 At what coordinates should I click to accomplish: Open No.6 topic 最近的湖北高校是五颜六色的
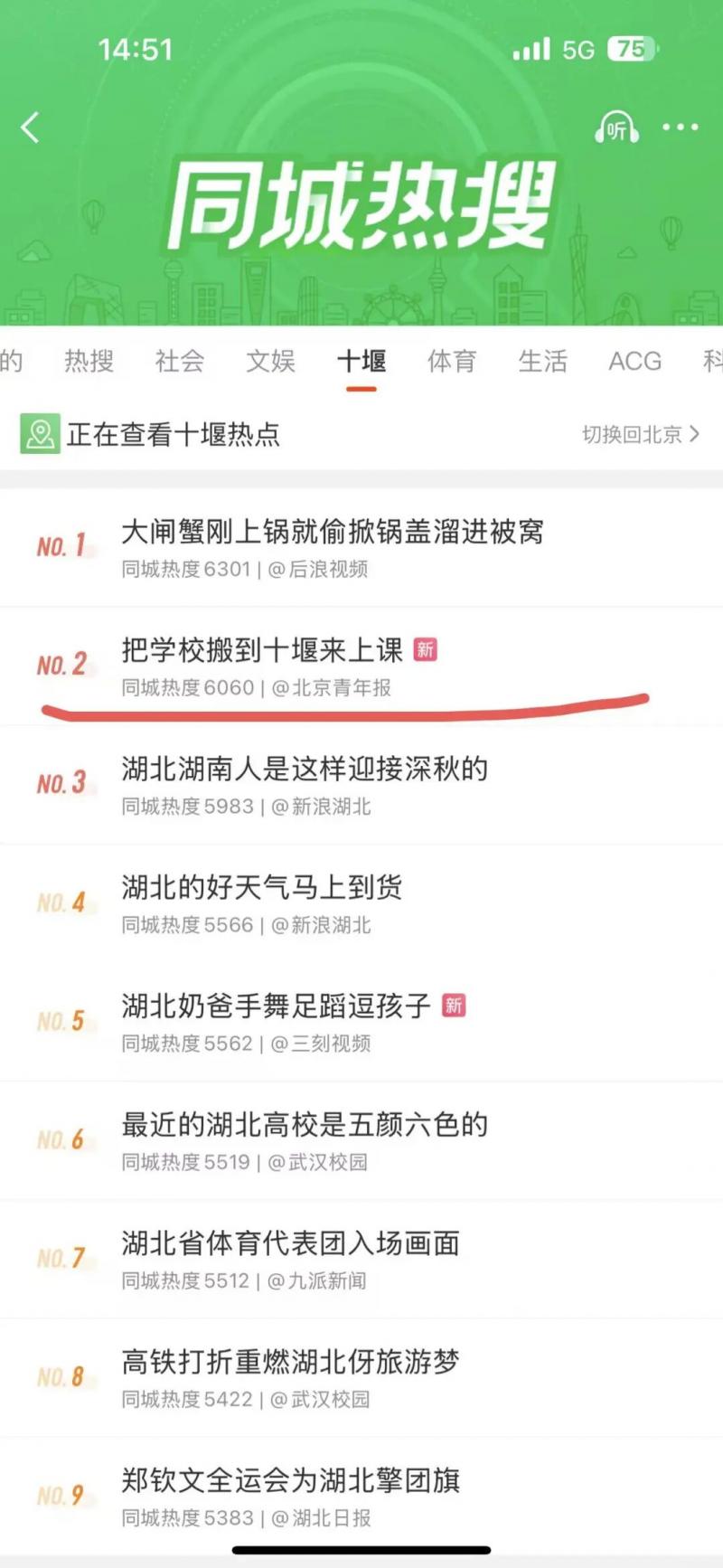pyautogui.click(x=305, y=1124)
